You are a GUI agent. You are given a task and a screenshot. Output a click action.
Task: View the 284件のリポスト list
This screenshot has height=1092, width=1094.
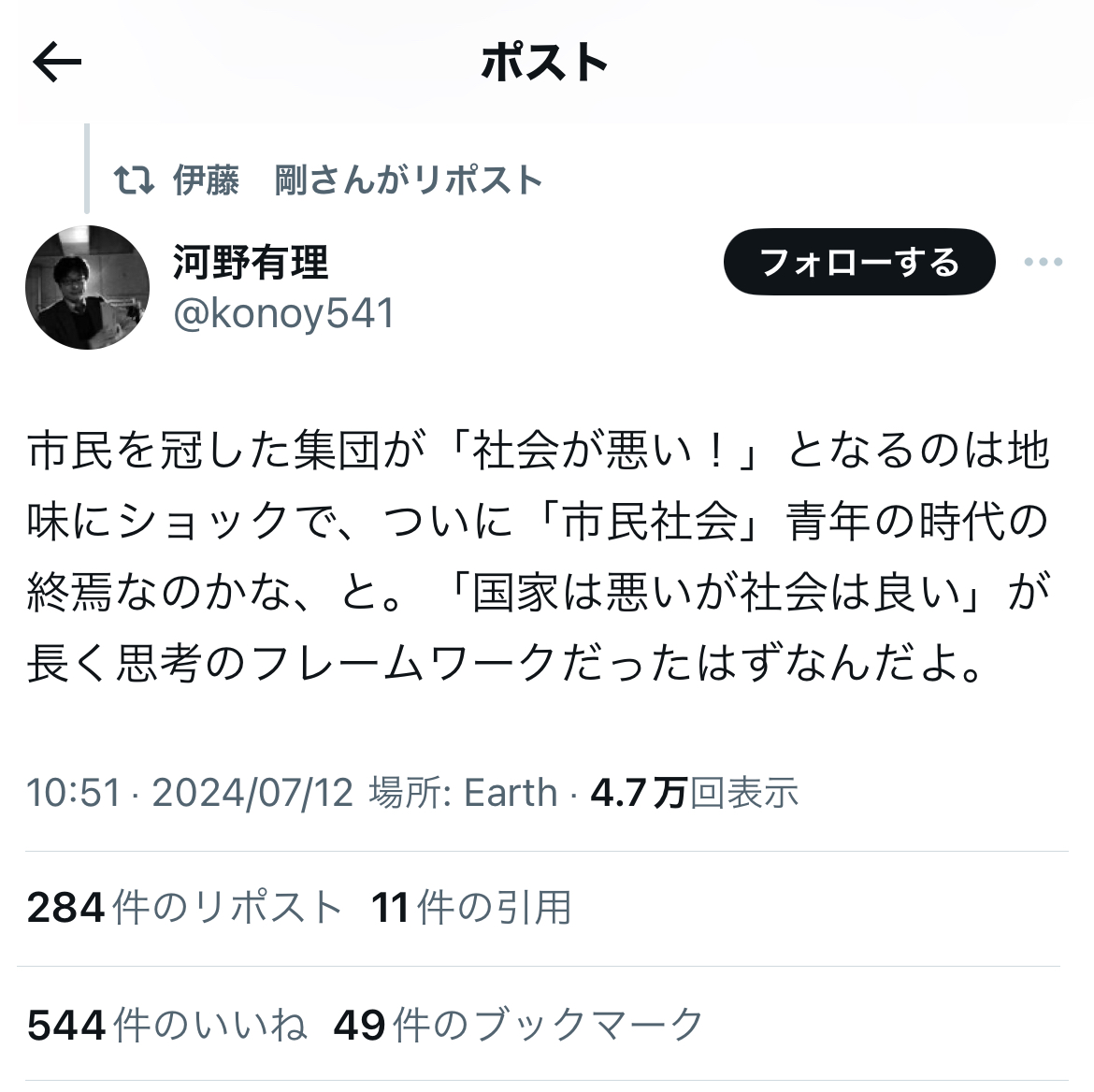click(184, 907)
